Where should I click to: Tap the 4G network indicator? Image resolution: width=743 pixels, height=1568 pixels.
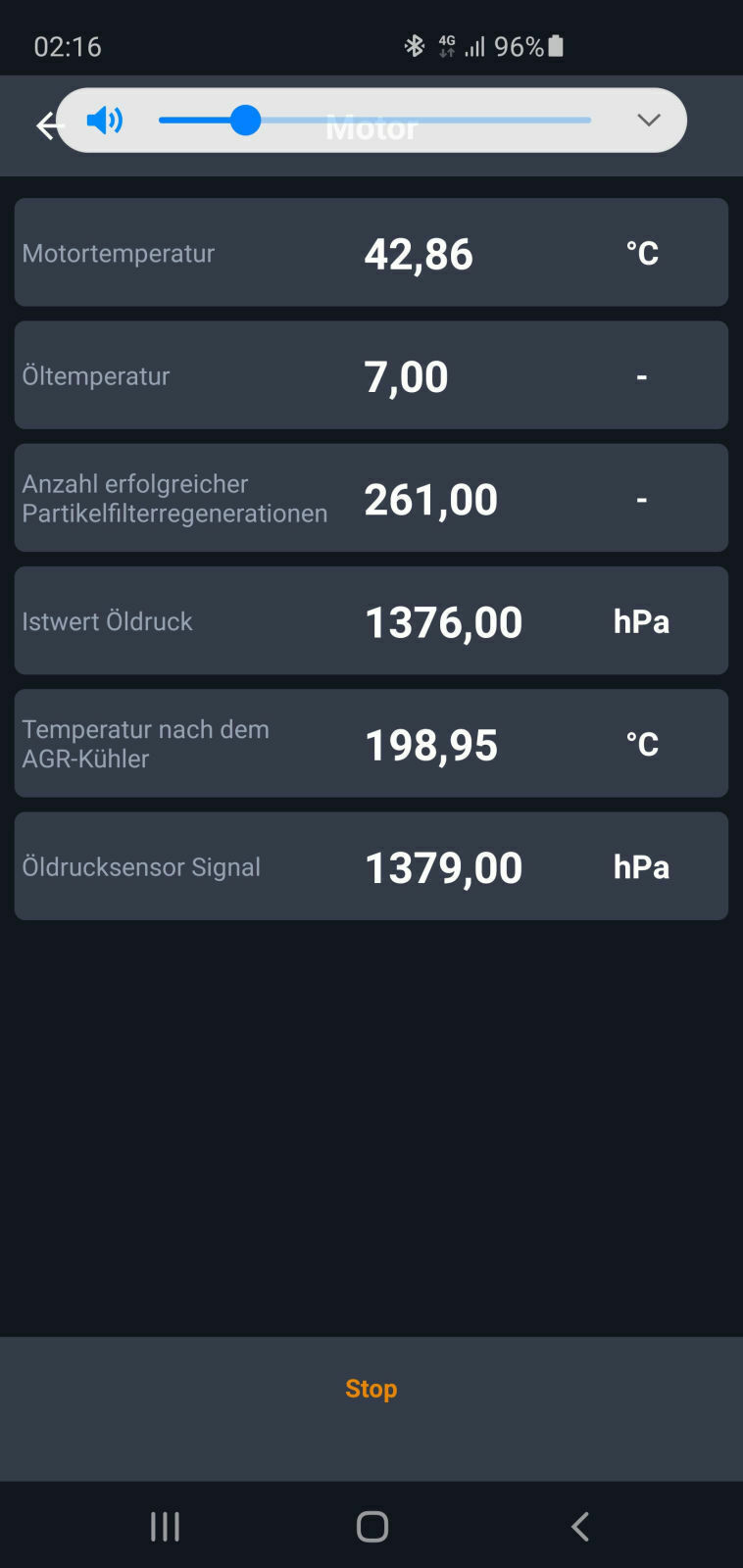point(447,45)
